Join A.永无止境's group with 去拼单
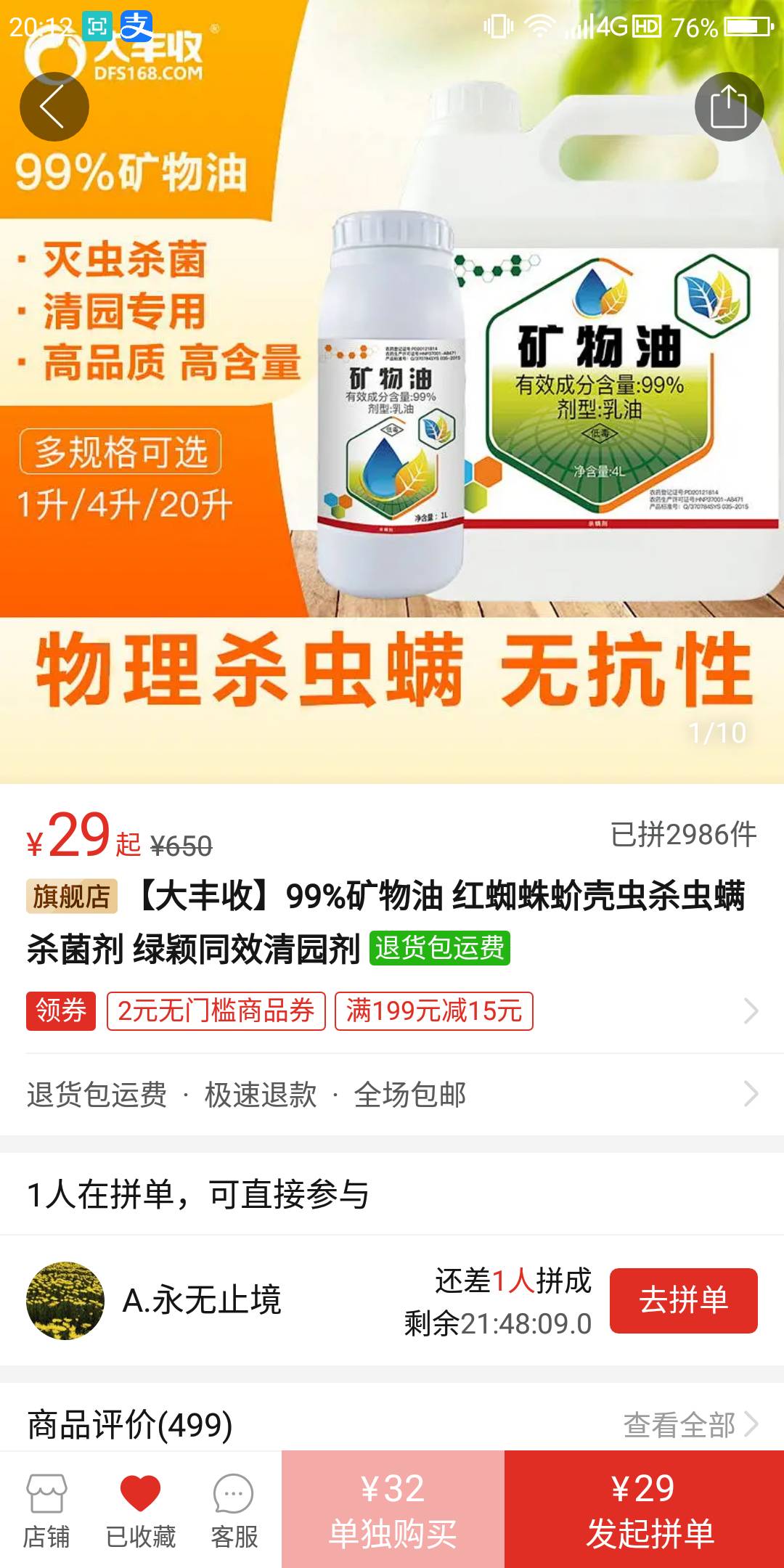Image resolution: width=784 pixels, height=1568 pixels. click(x=684, y=1300)
